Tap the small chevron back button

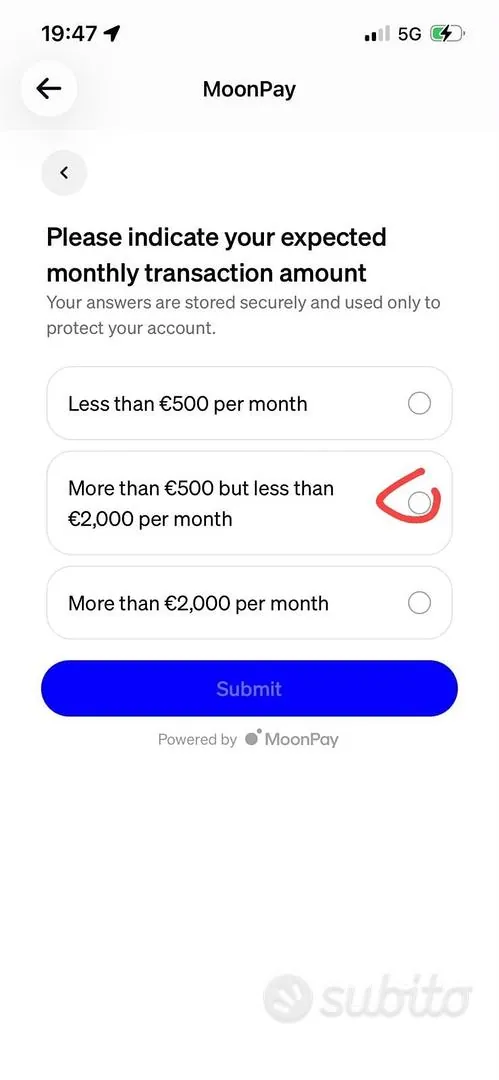(64, 173)
